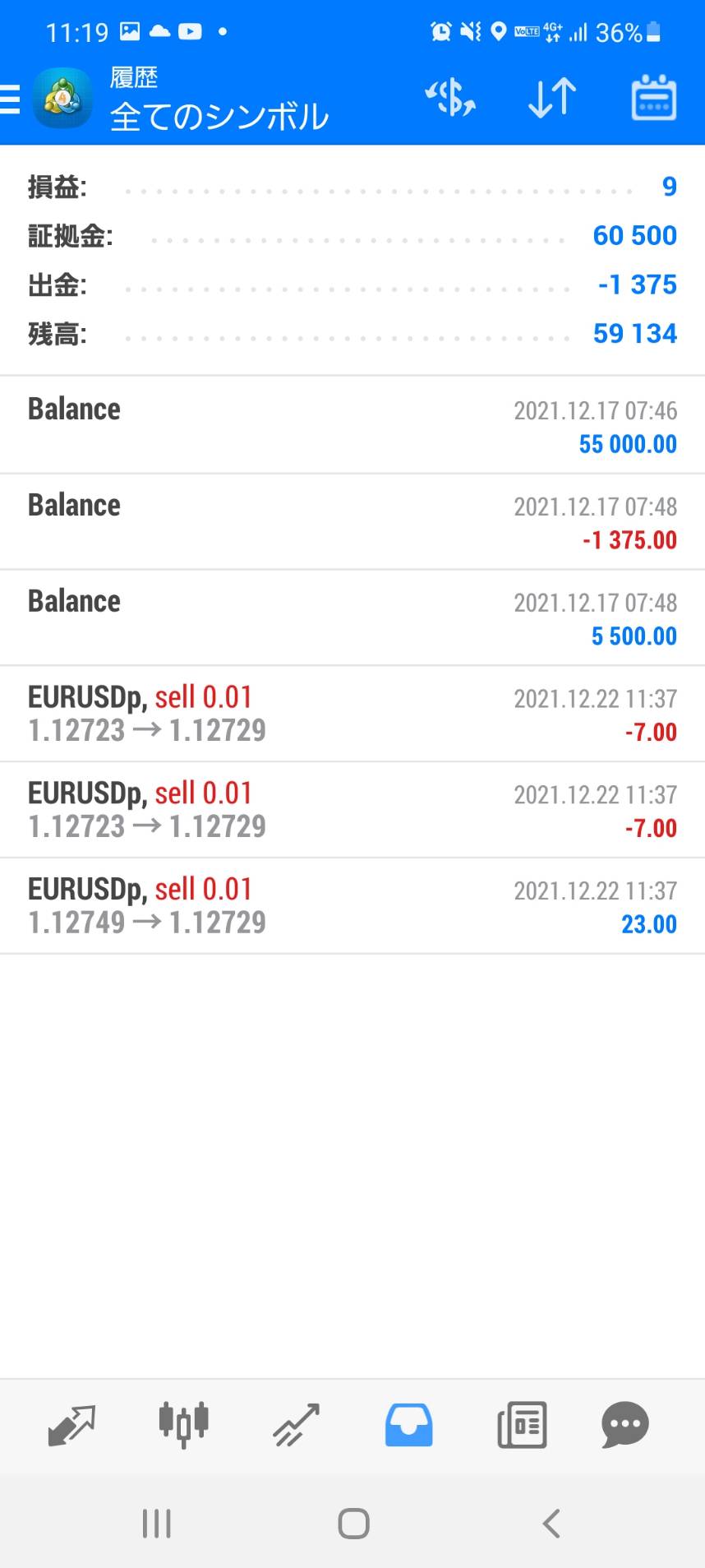Open the Chat messages tab
The height and width of the screenshot is (1568, 705).
point(625,1425)
